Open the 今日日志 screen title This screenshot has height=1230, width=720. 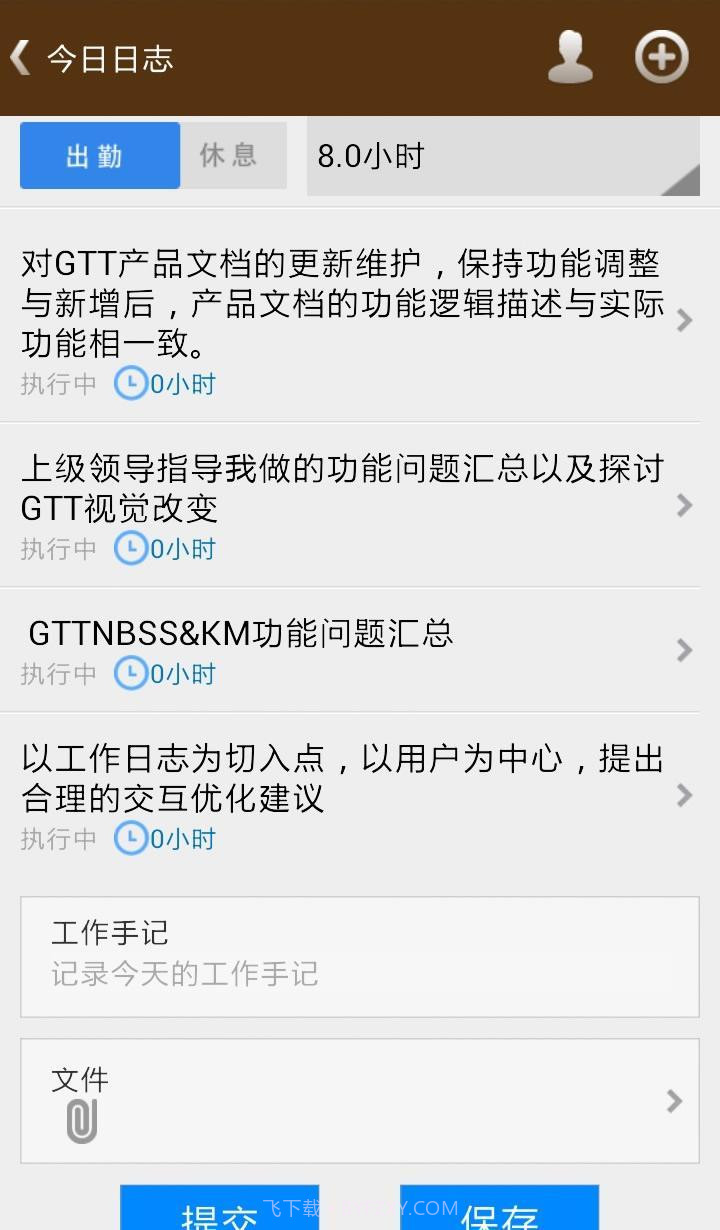pyautogui.click(x=110, y=57)
